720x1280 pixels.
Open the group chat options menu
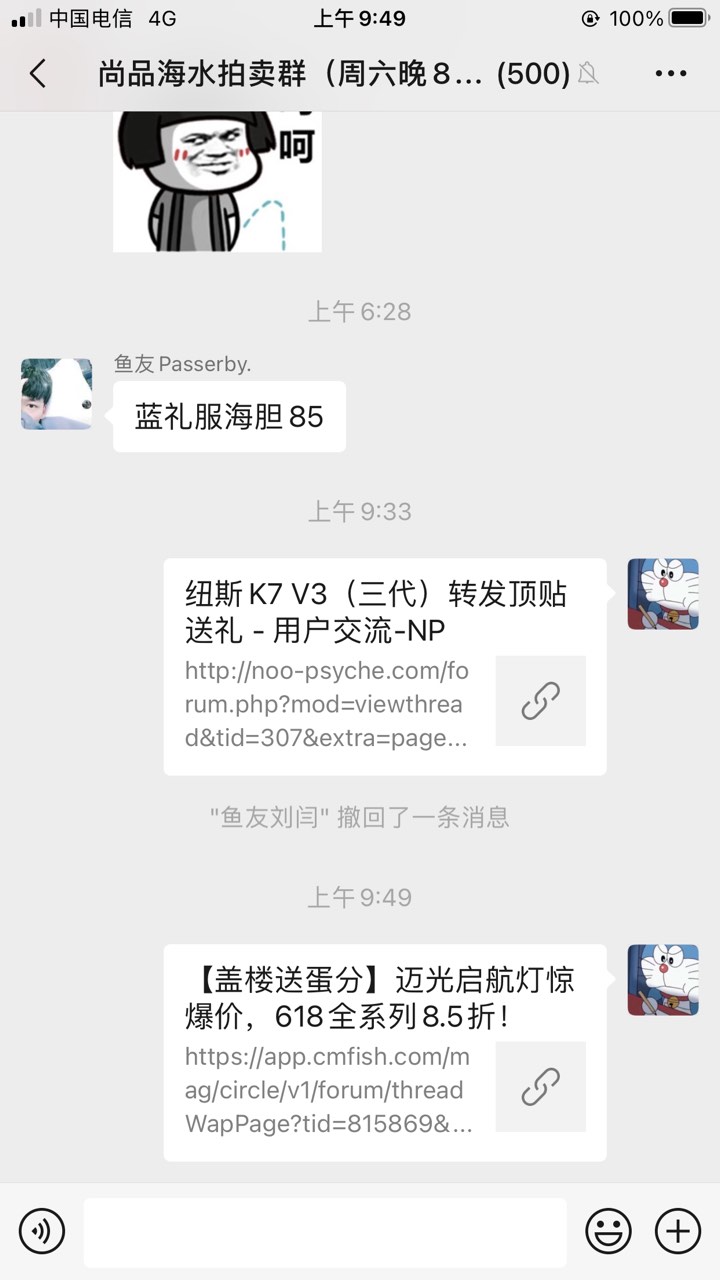click(x=670, y=73)
